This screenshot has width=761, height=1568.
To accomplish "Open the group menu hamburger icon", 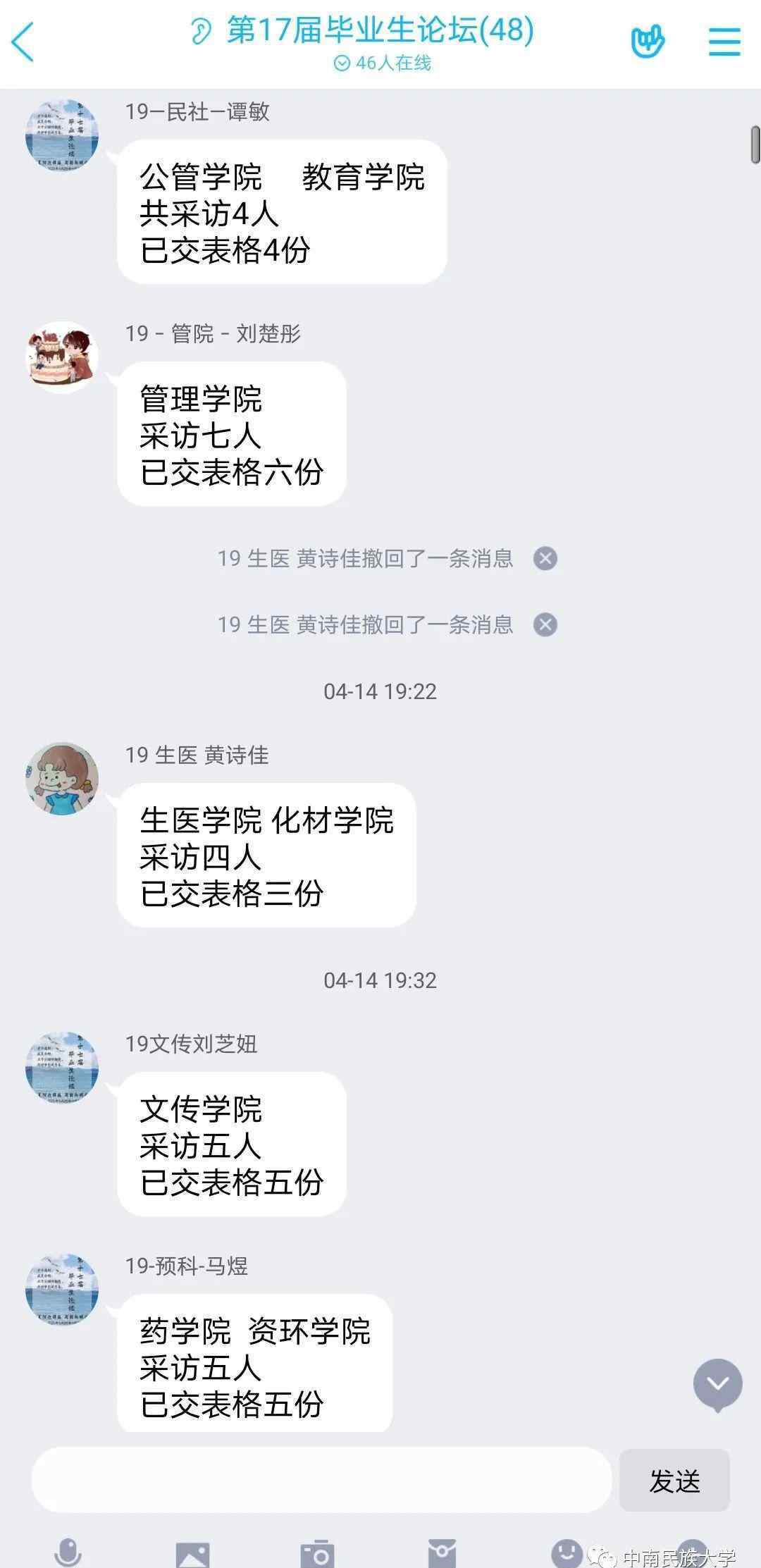I will (x=724, y=42).
